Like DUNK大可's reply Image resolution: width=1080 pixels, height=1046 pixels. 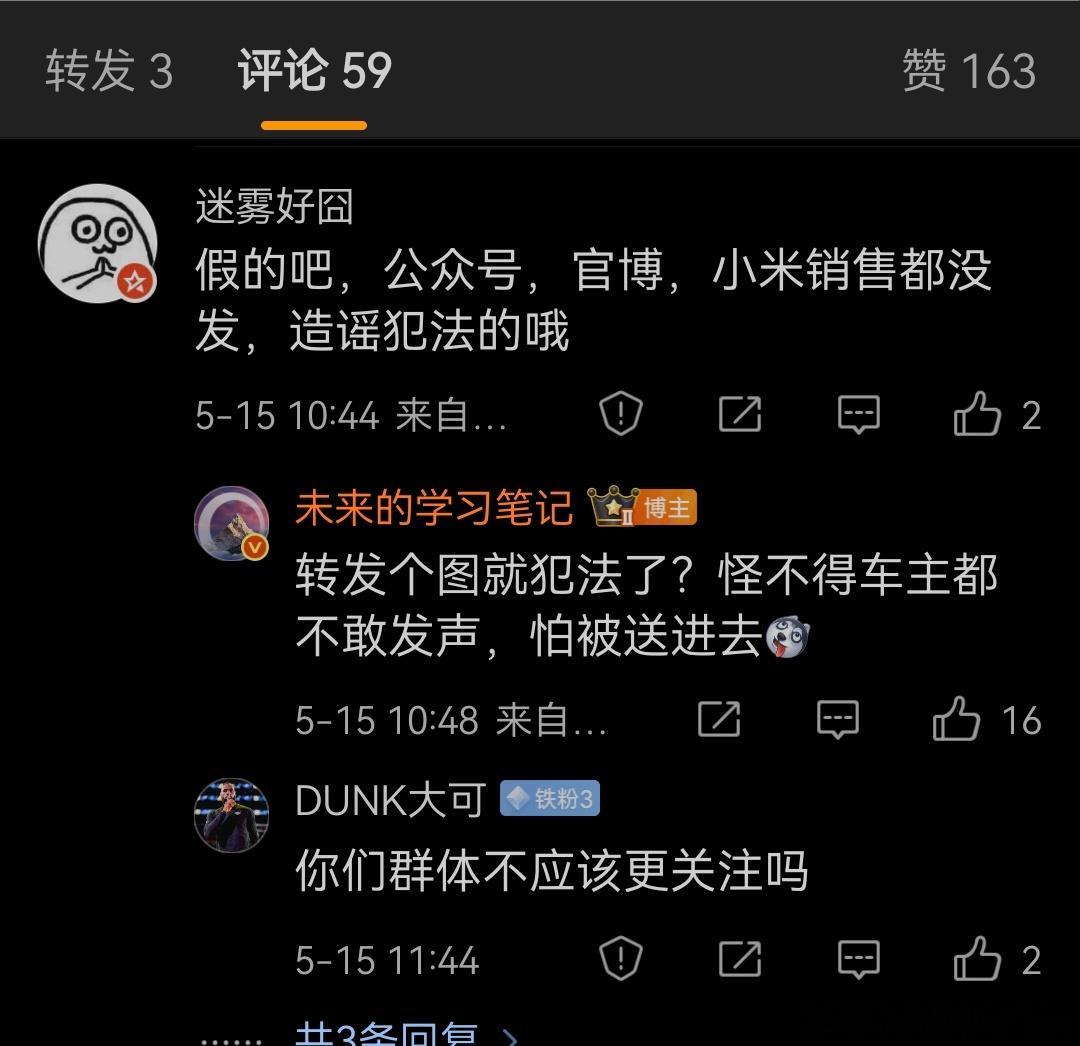pos(977,959)
